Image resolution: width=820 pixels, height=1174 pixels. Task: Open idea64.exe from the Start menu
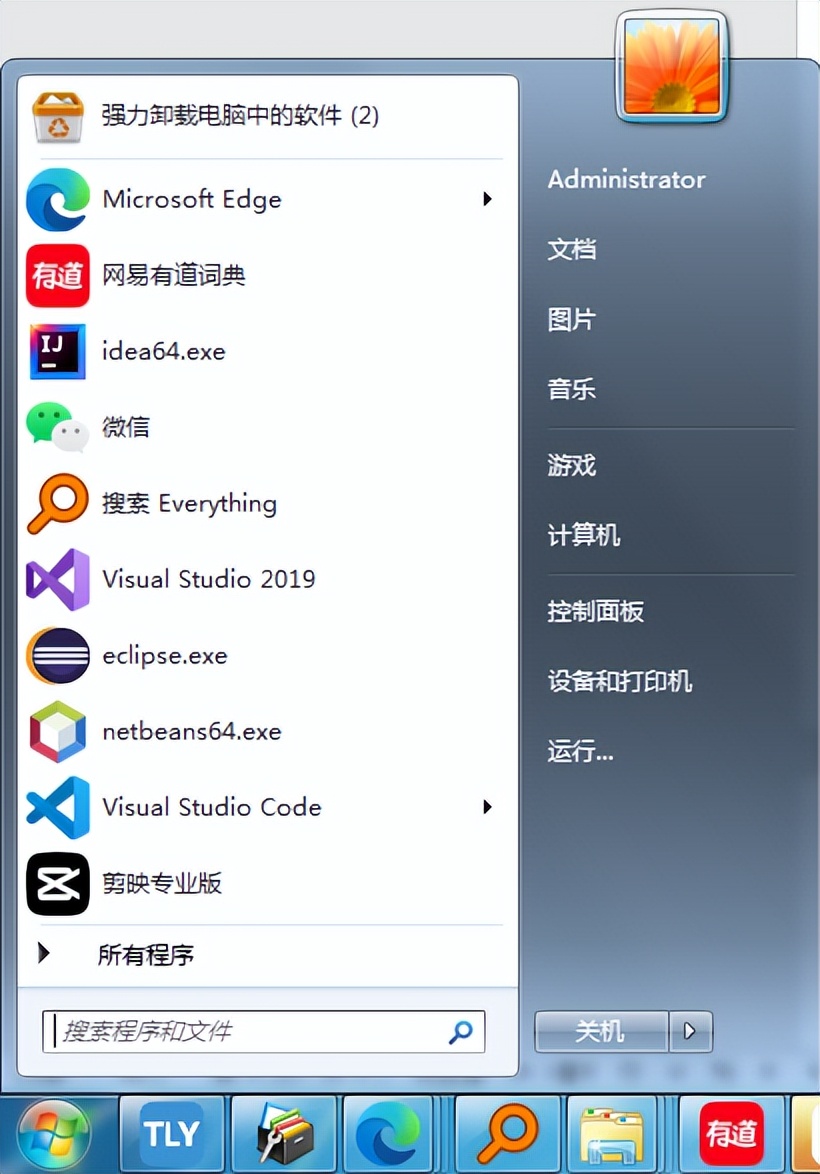click(163, 351)
